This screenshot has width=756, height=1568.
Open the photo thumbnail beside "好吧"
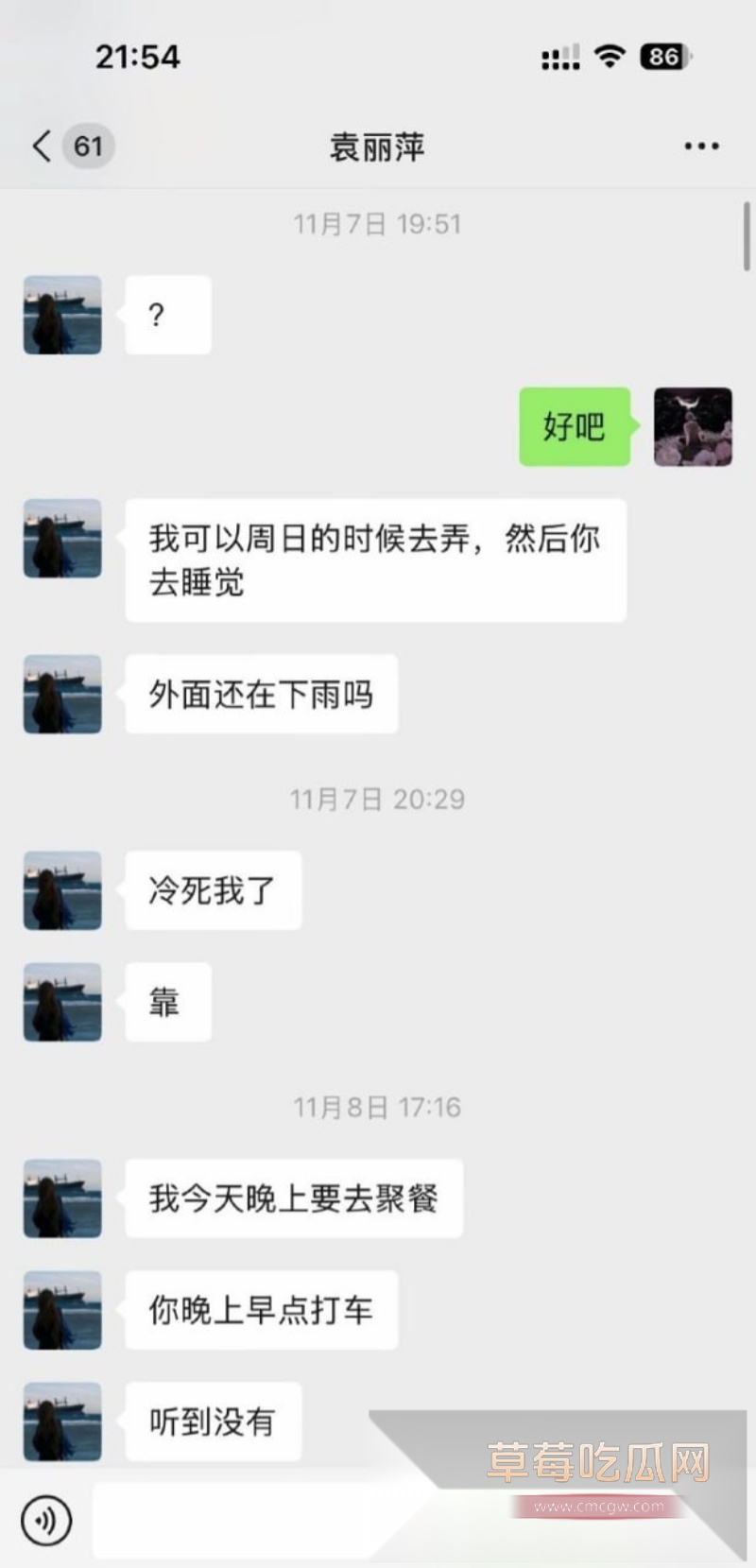(693, 426)
